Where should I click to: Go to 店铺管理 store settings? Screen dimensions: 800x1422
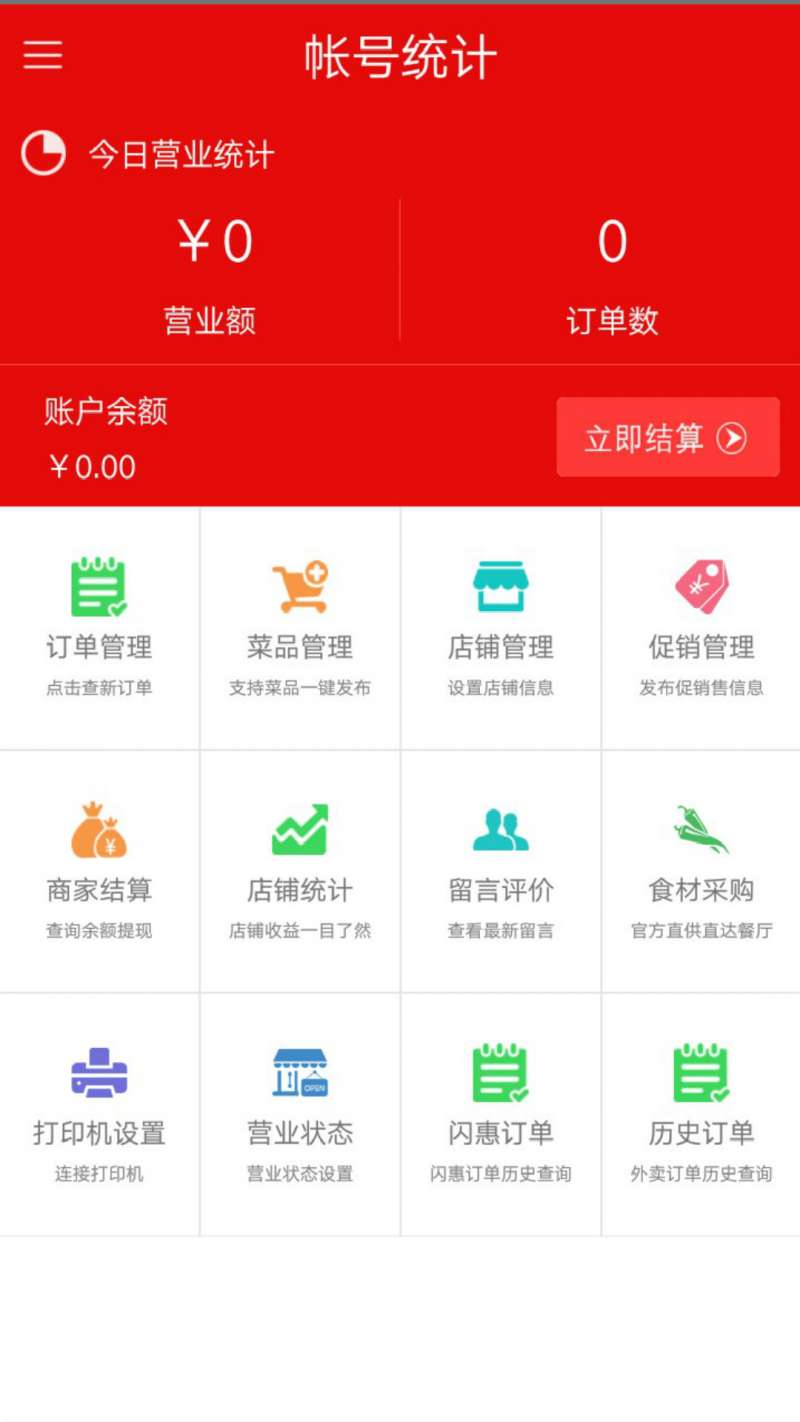(501, 628)
